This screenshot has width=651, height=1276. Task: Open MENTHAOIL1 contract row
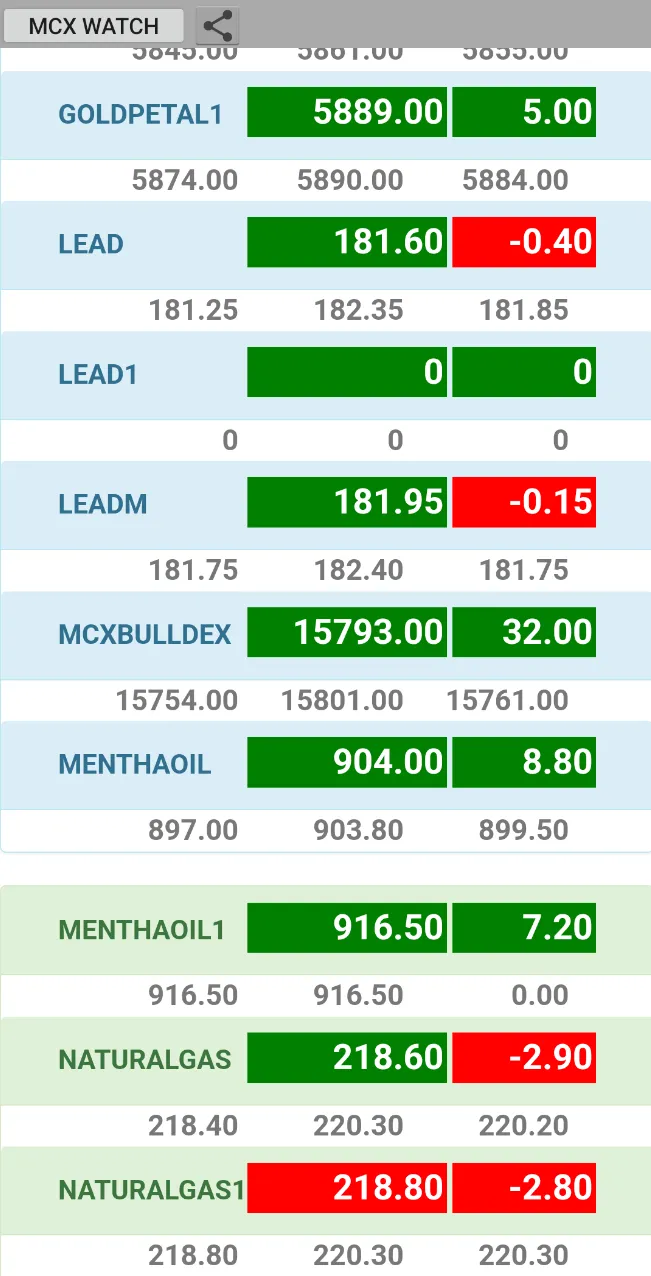point(142,930)
